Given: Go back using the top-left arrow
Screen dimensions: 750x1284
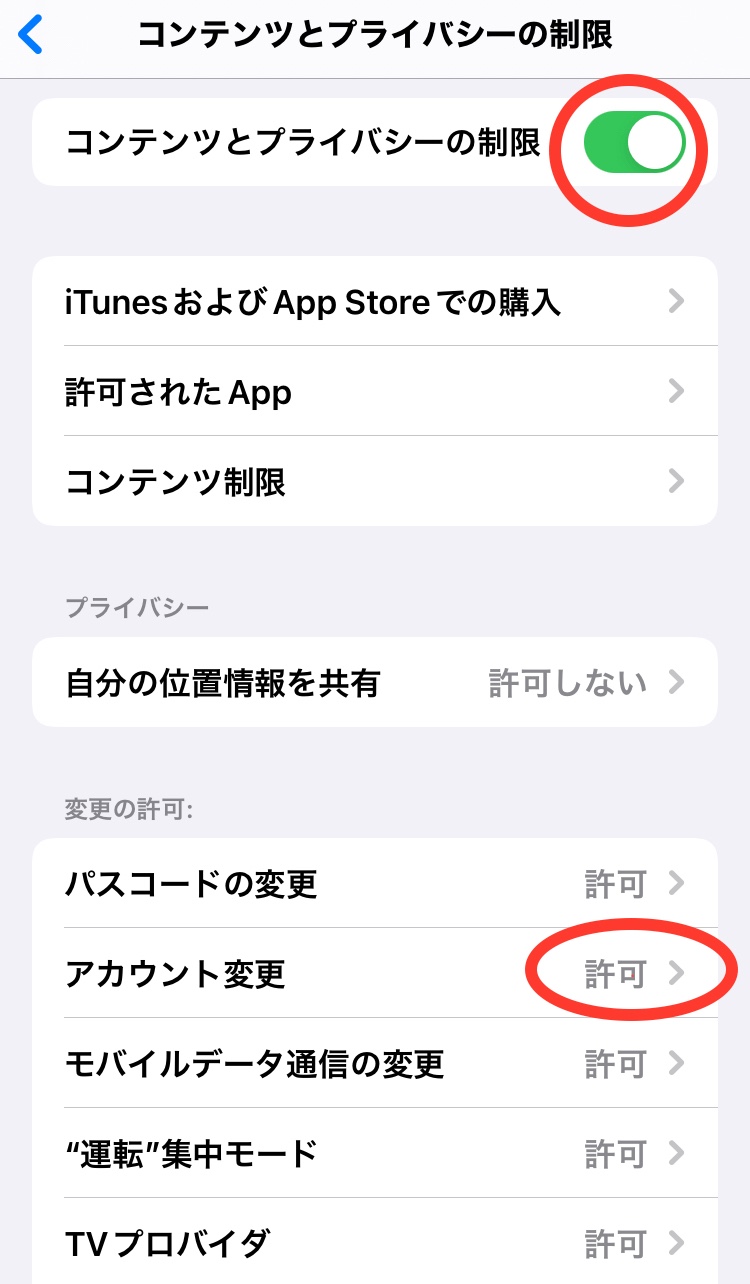Looking at the screenshot, I should [32, 36].
